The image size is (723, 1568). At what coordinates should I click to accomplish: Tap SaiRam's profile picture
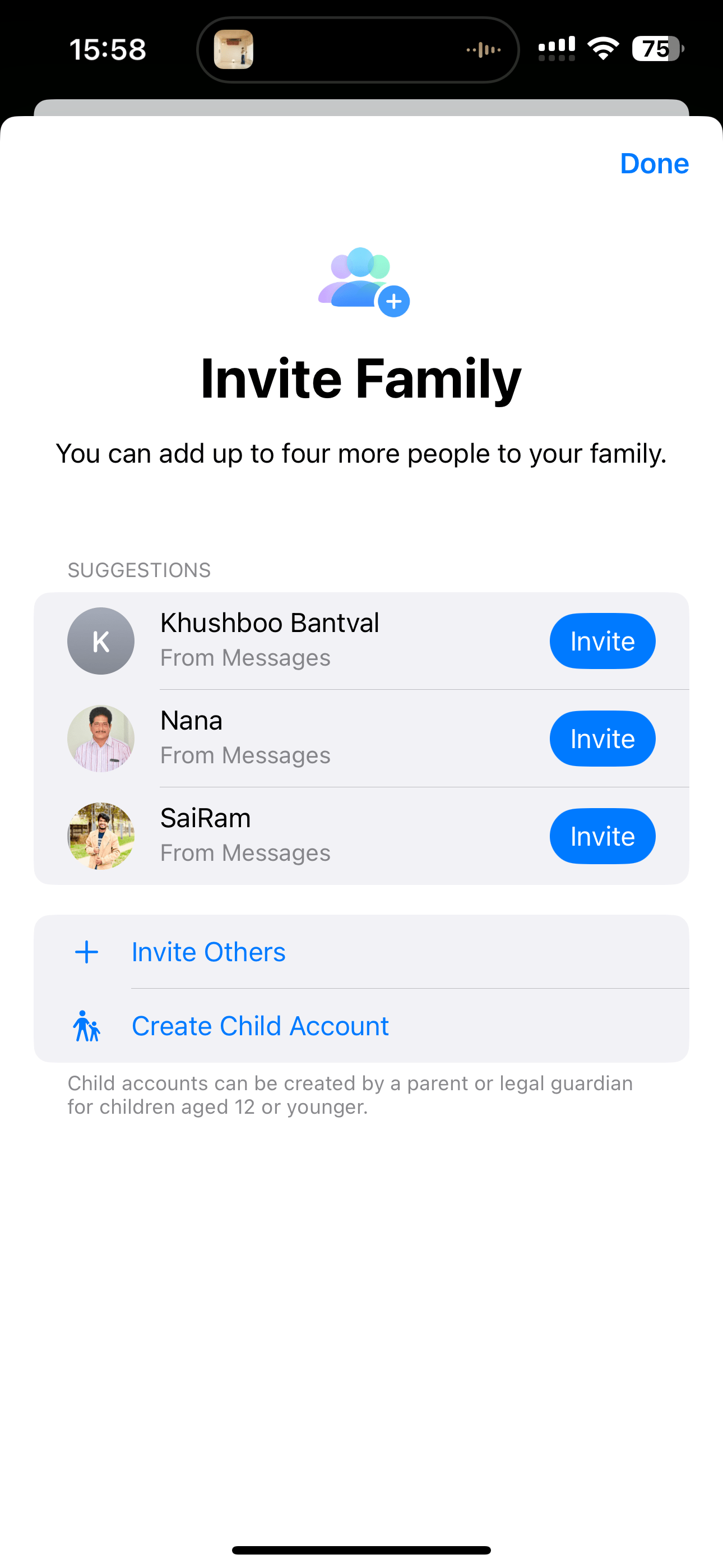[x=100, y=836]
